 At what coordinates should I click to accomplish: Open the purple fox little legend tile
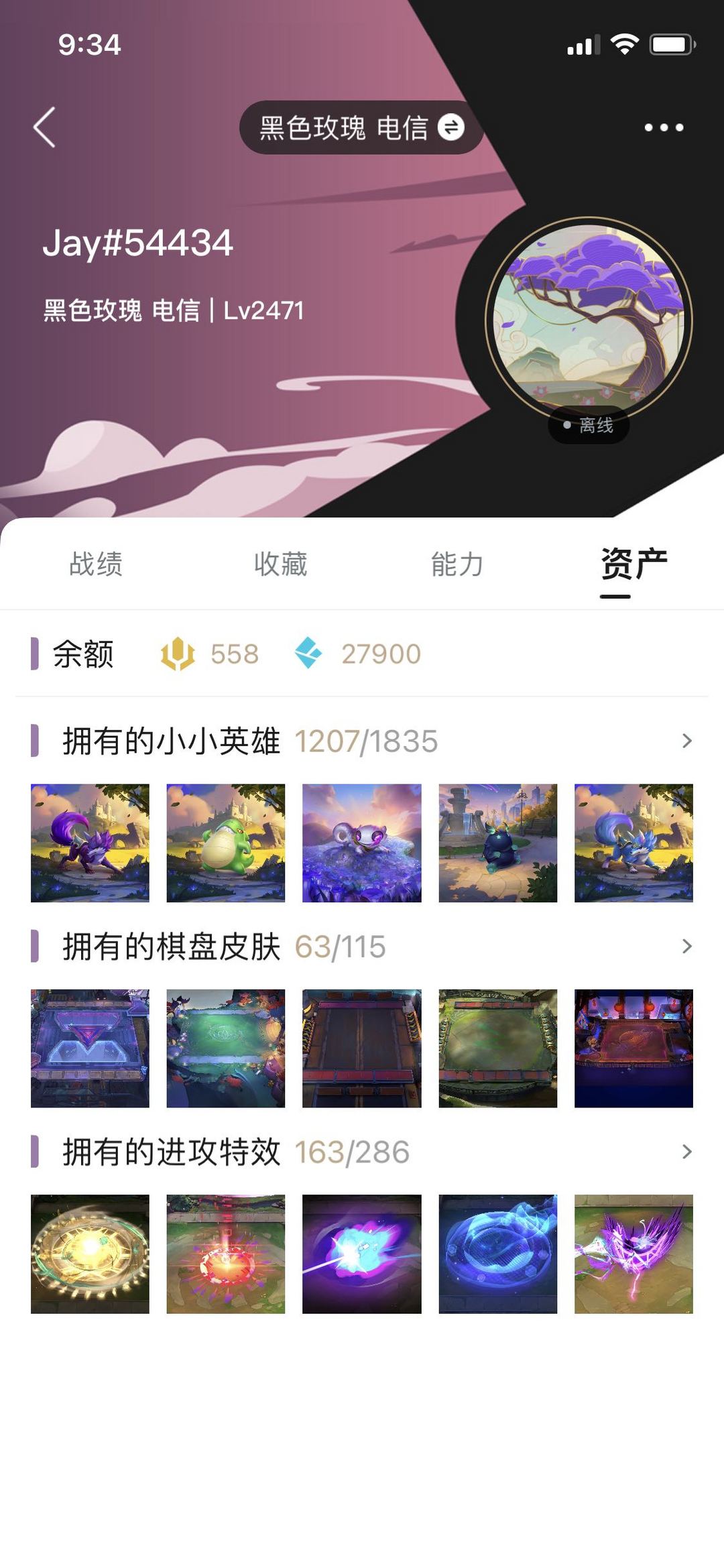coord(90,843)
